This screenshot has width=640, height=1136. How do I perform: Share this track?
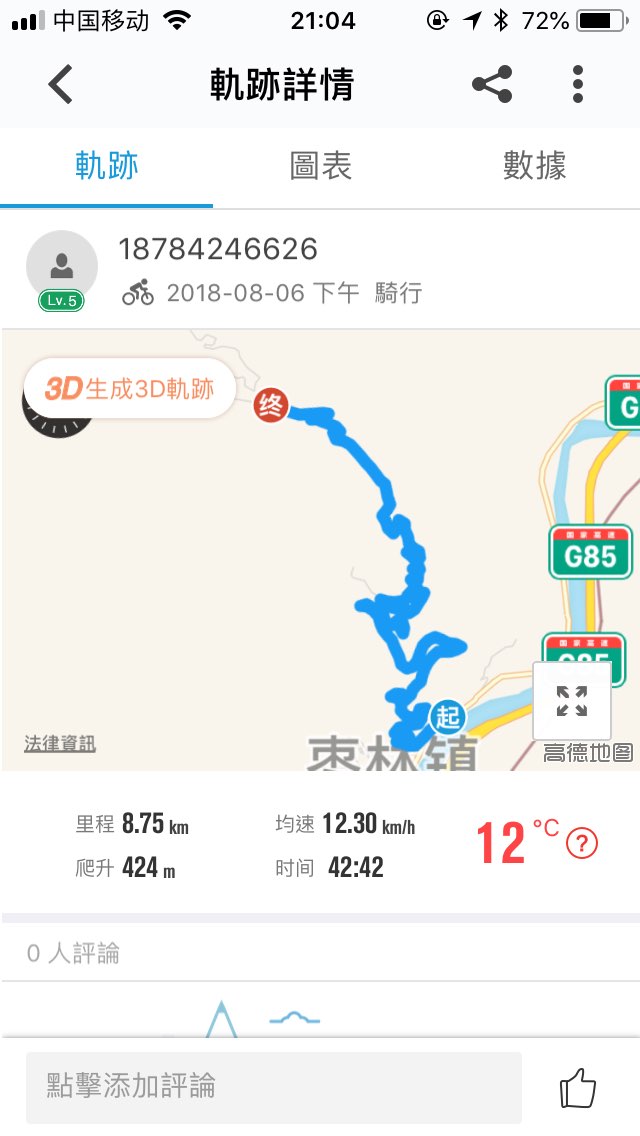pyautogui.click(x=492, y=84)
